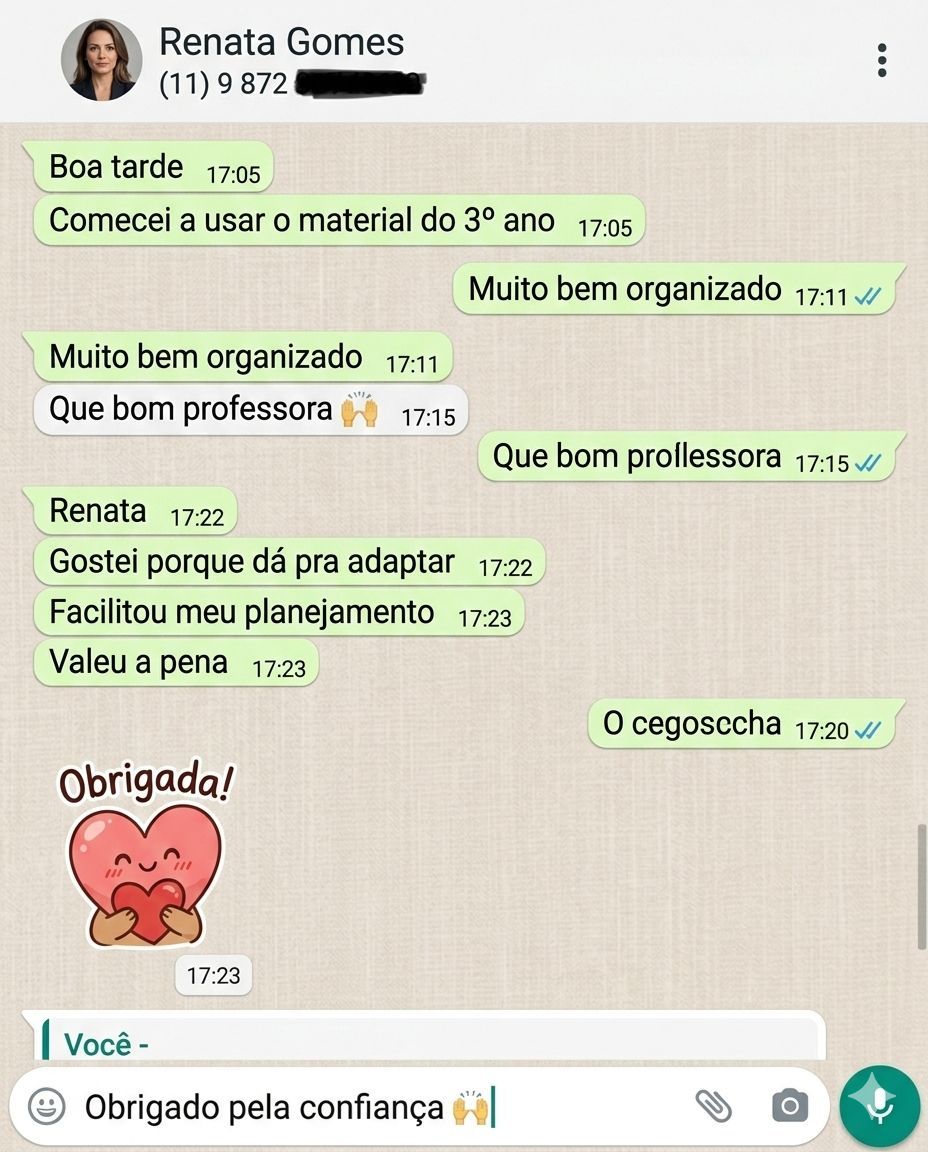Tap the blue double check marks on 'O cegosccha'
This screenshot has width=928, height=1152.
pyautogui.click(x=868, y=726)
